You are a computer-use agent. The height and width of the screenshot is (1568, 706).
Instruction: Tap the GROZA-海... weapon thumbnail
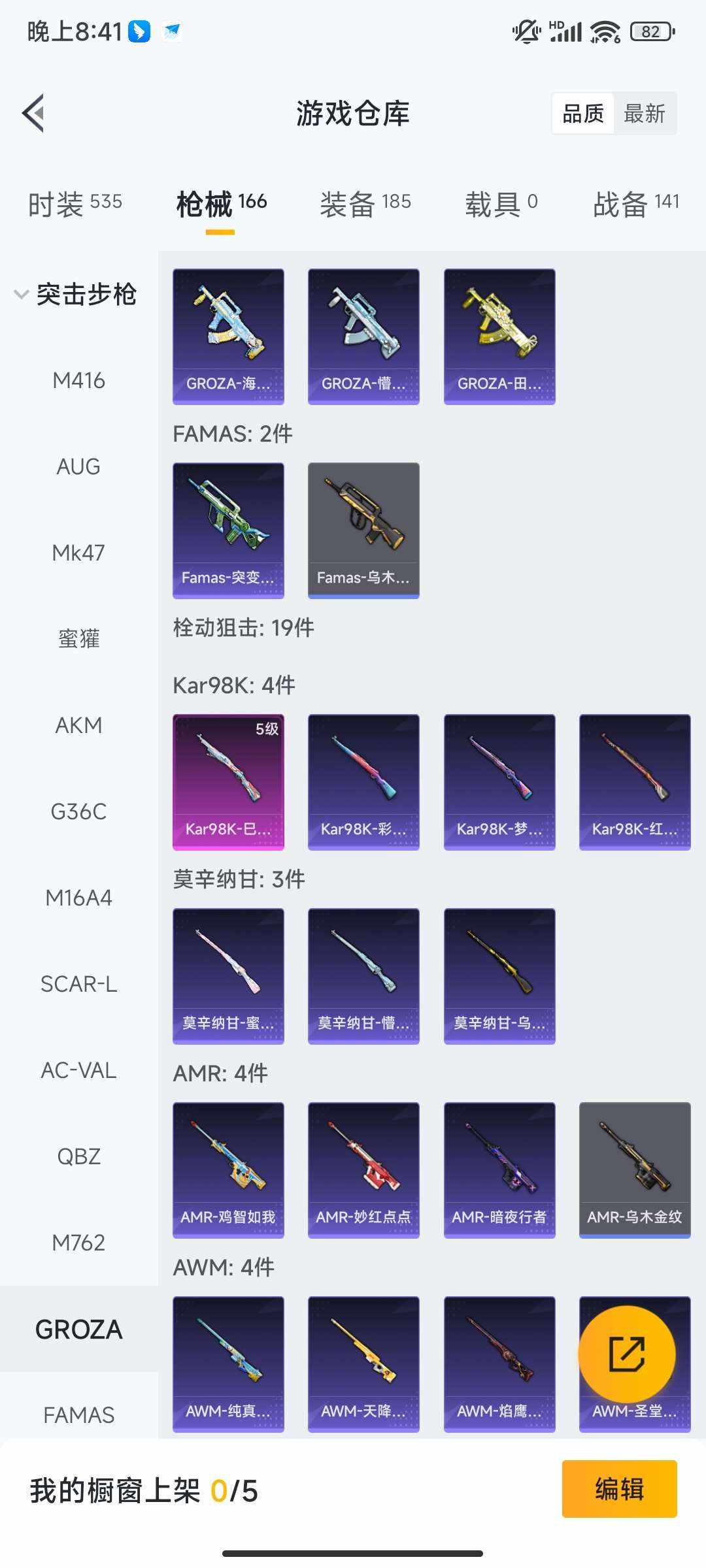[228, 333]
